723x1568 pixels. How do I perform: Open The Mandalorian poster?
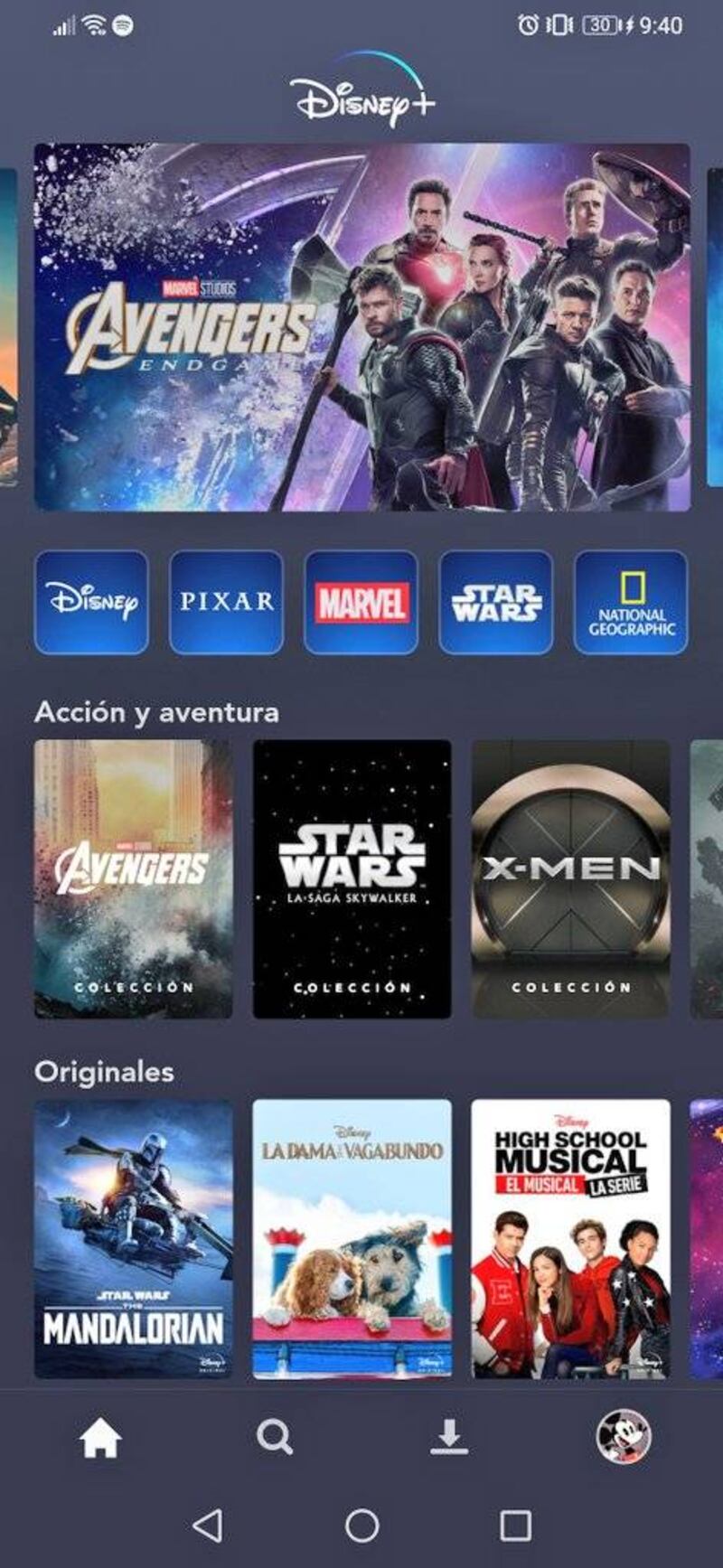coord(134,1238)
